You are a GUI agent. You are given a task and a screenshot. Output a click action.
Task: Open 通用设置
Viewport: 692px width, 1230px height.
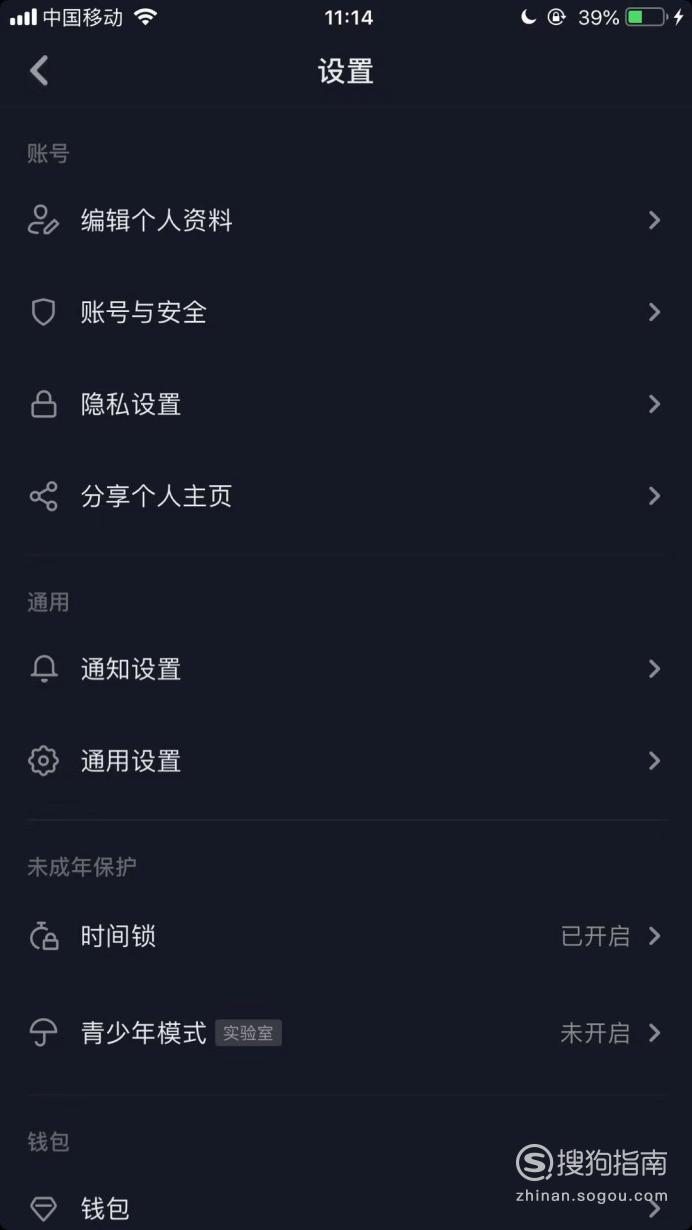346,761
